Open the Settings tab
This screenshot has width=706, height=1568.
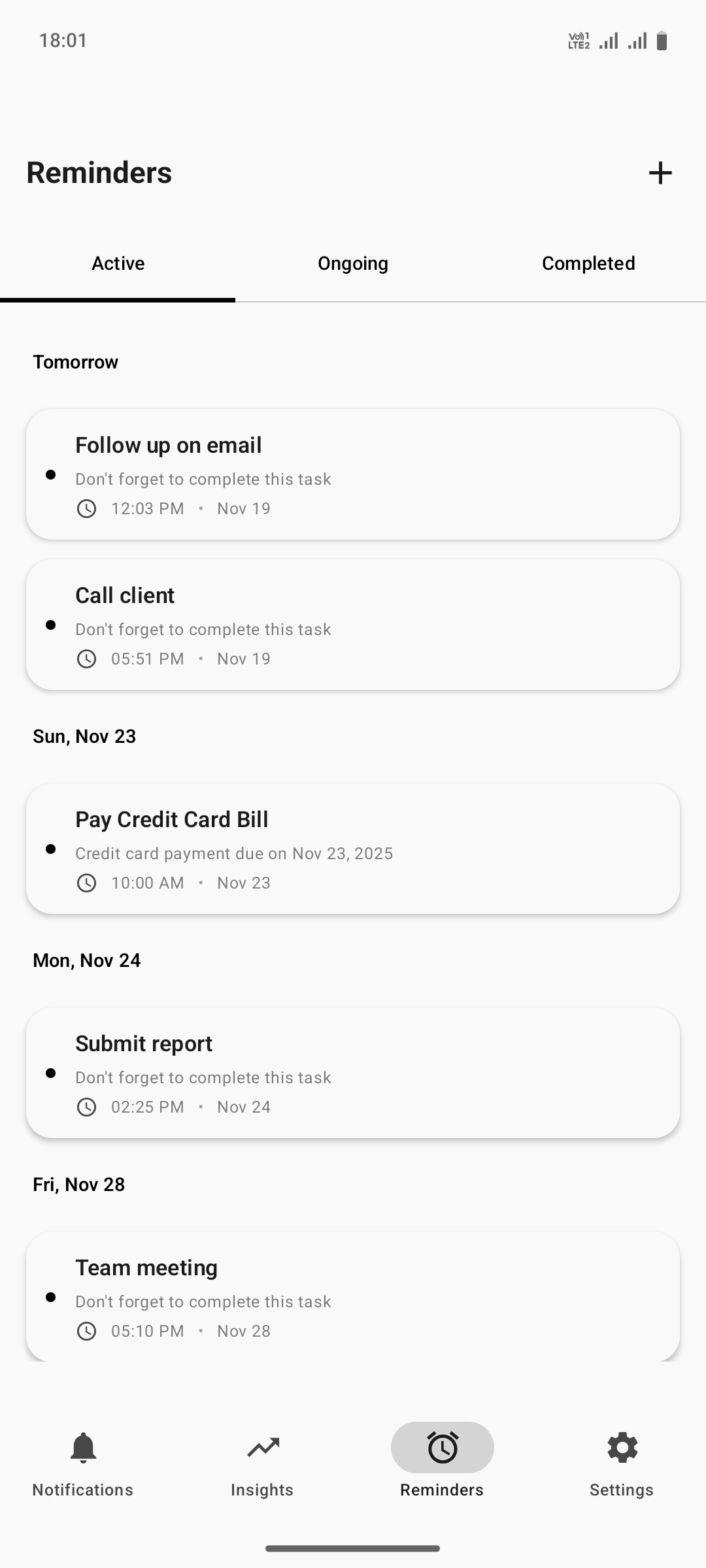pyautogui.click(x=622, y=1462)
